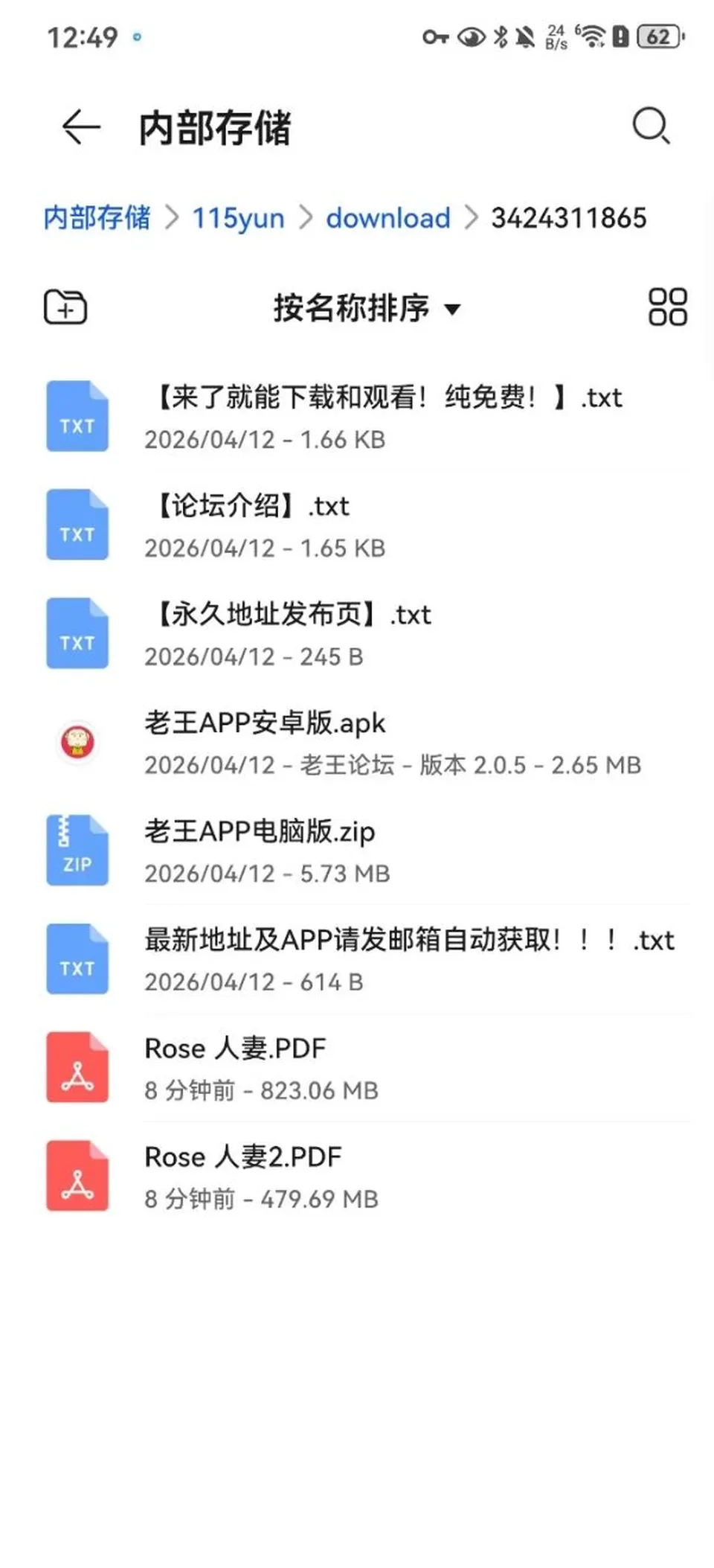
Task: Open search in internal storage
Action: click(x=651, y=126)
